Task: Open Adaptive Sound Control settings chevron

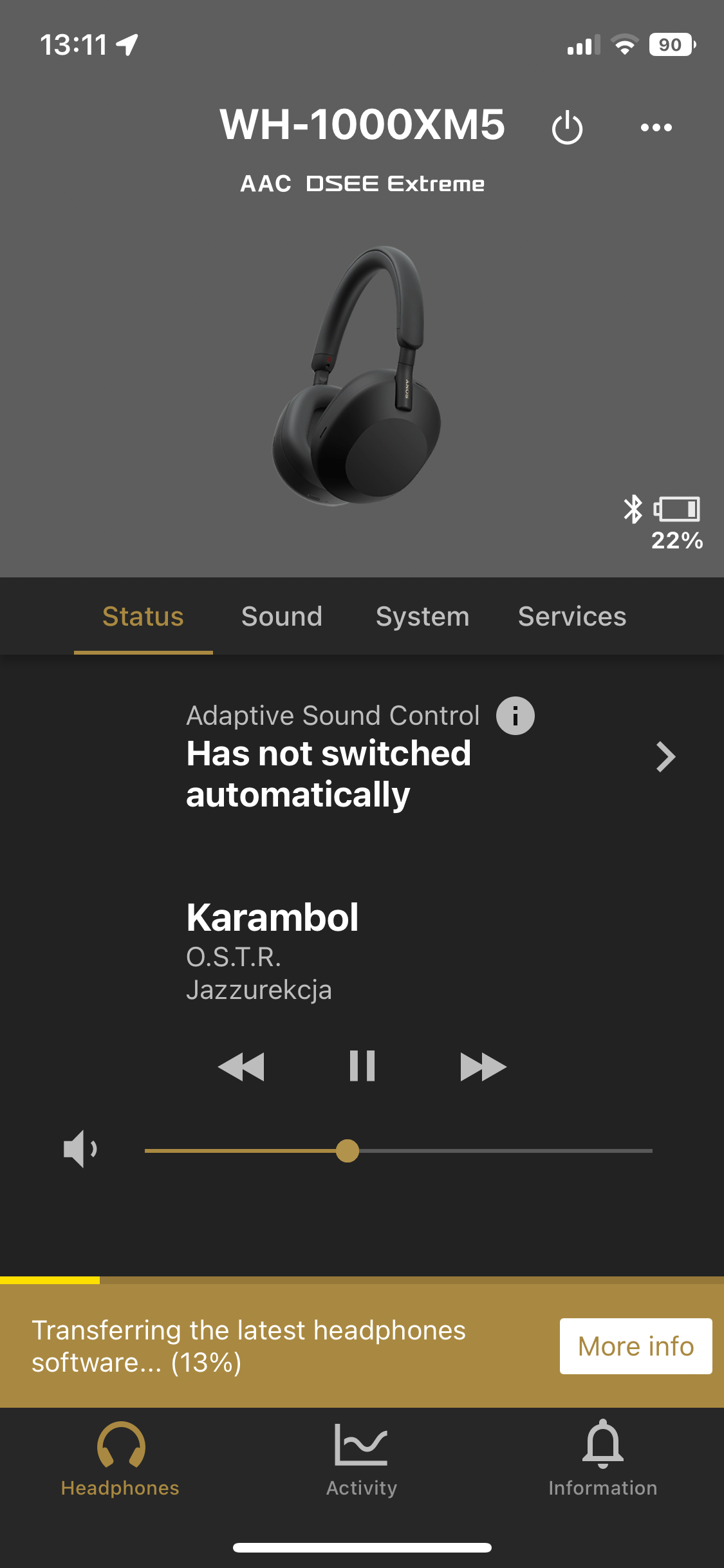Action: [x=665, y=756]
